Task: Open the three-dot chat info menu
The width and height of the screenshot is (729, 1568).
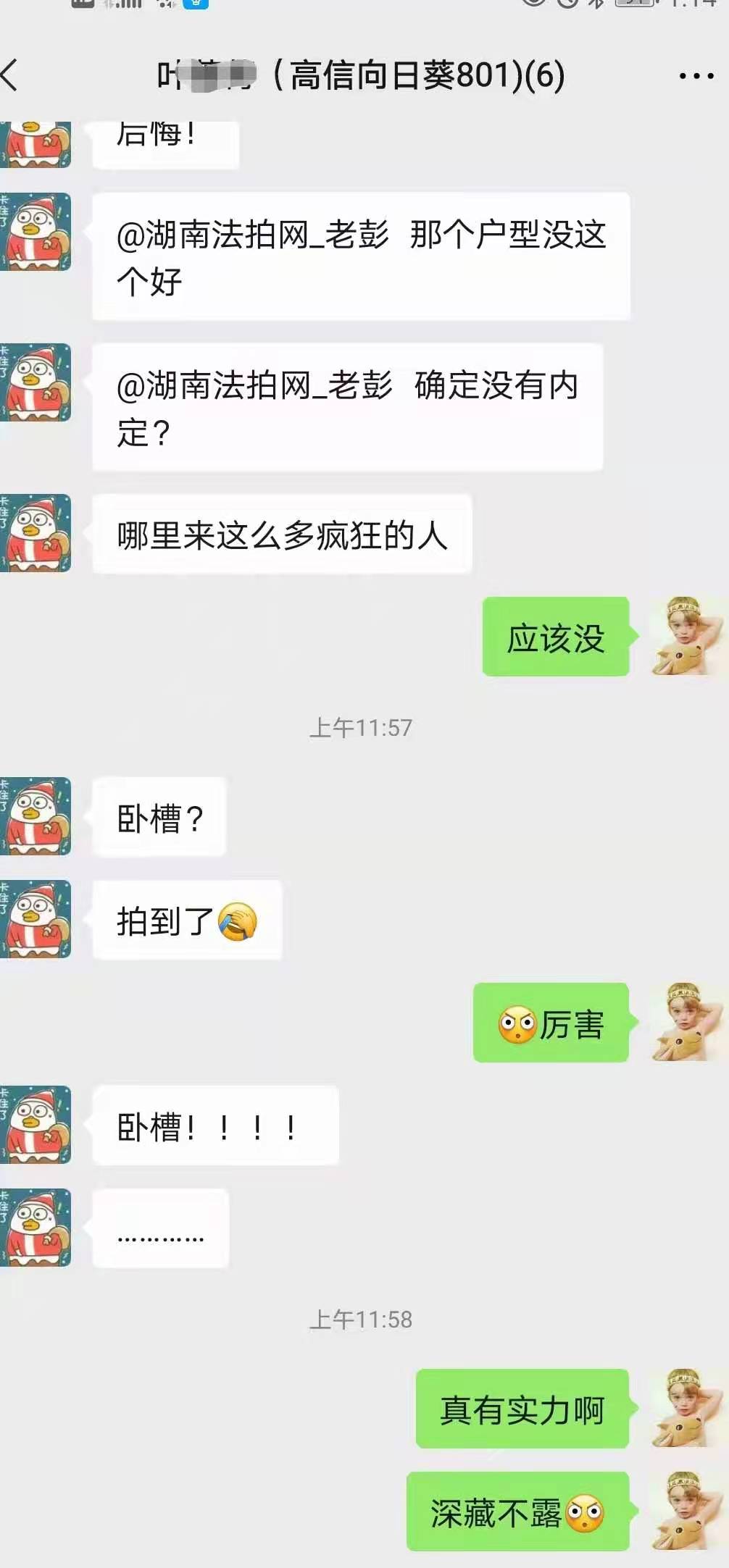Action: (696, 76)
